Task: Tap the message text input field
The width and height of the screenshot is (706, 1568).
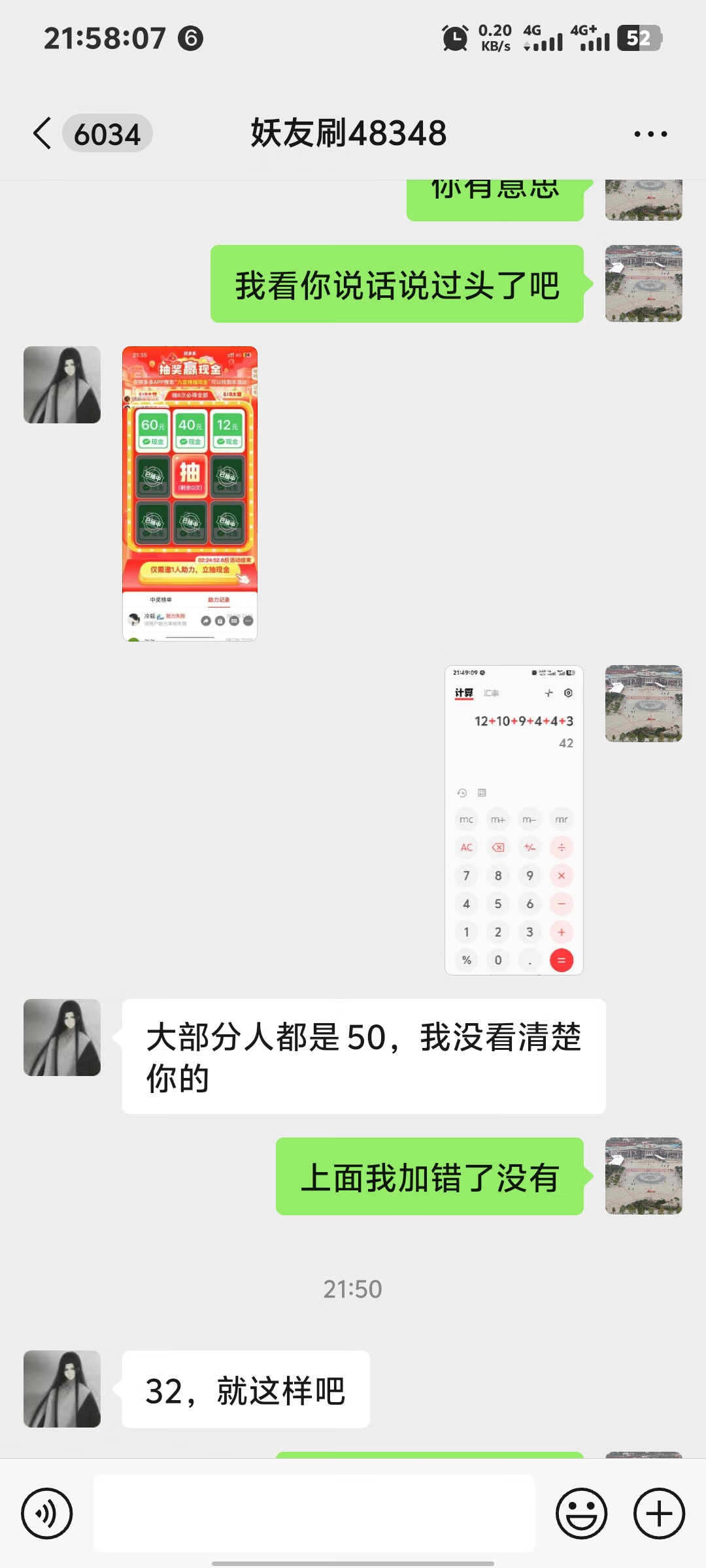Action: pos(314,1513)
